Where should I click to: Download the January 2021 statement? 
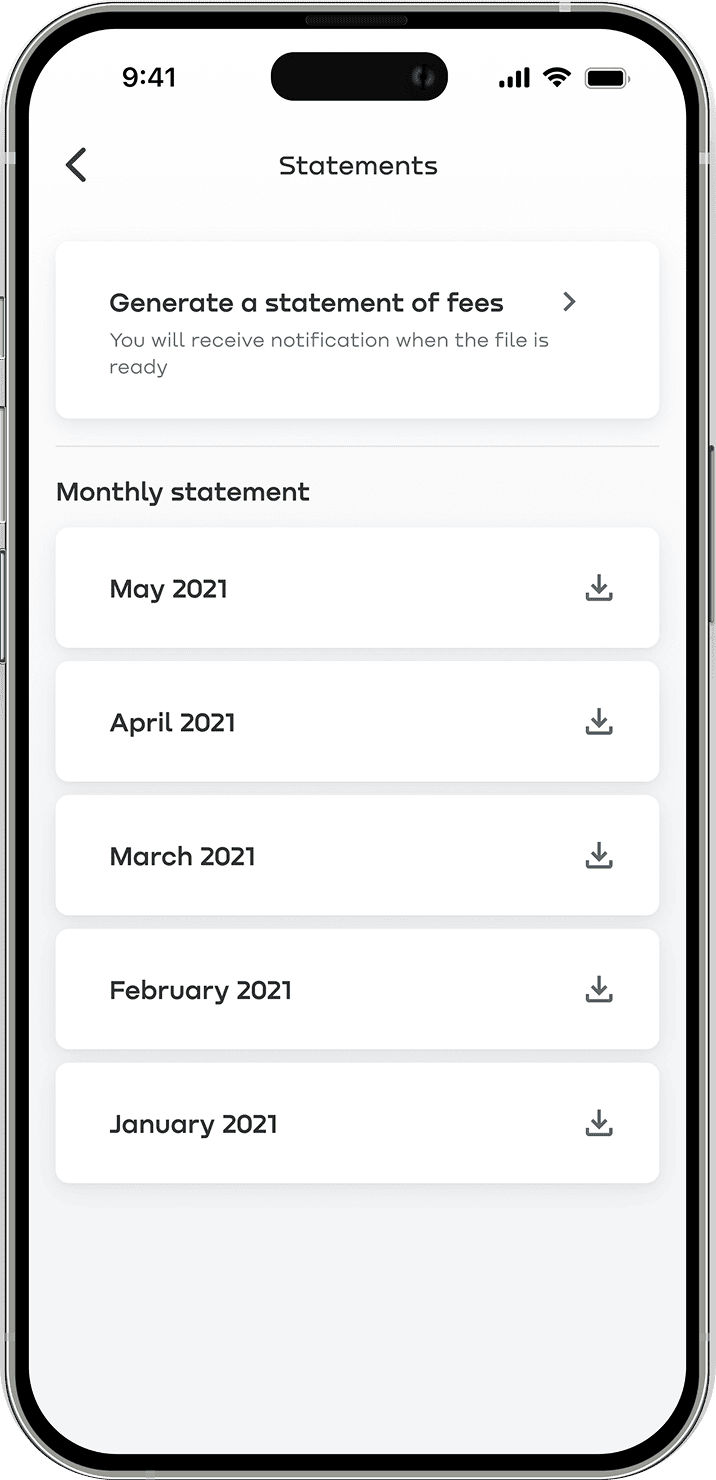click(598, 1124)
